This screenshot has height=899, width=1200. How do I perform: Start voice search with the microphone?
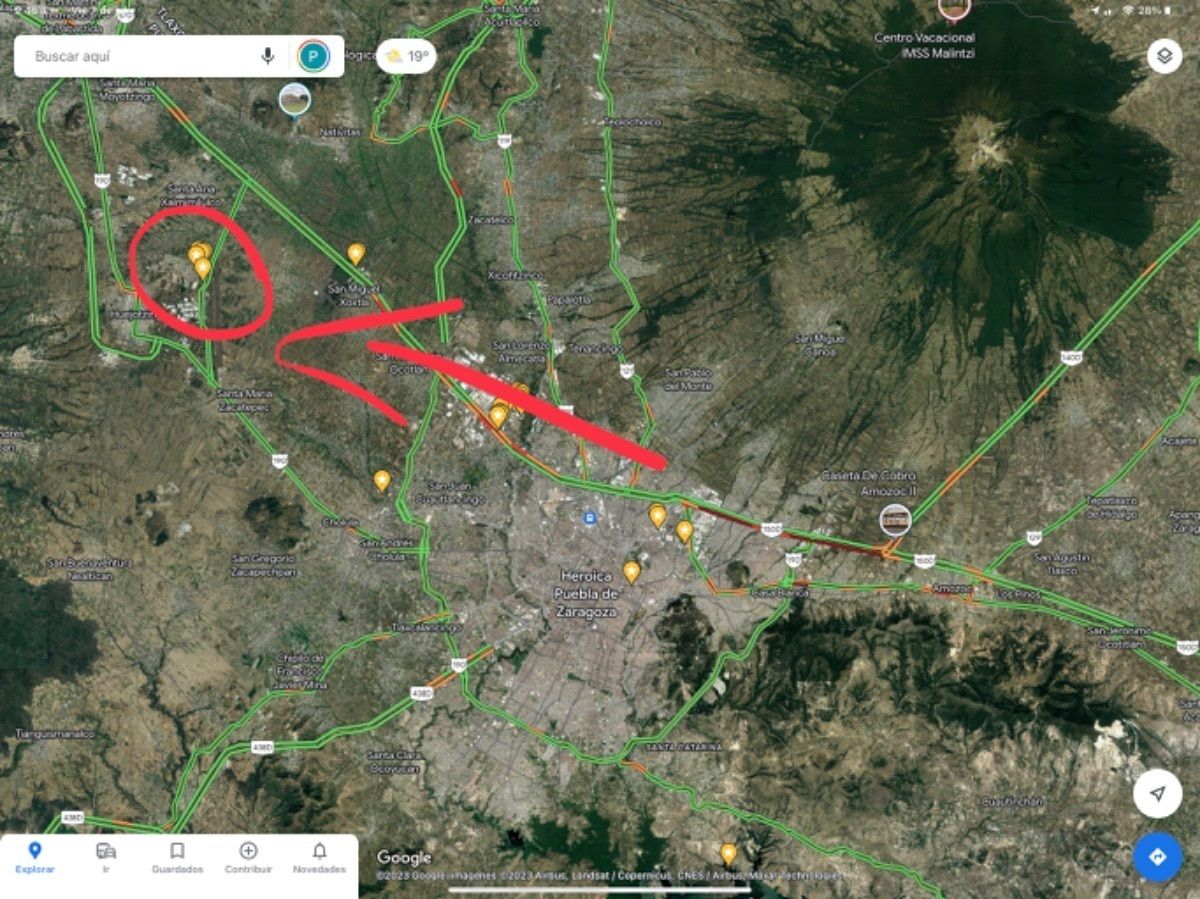(268, 56)
